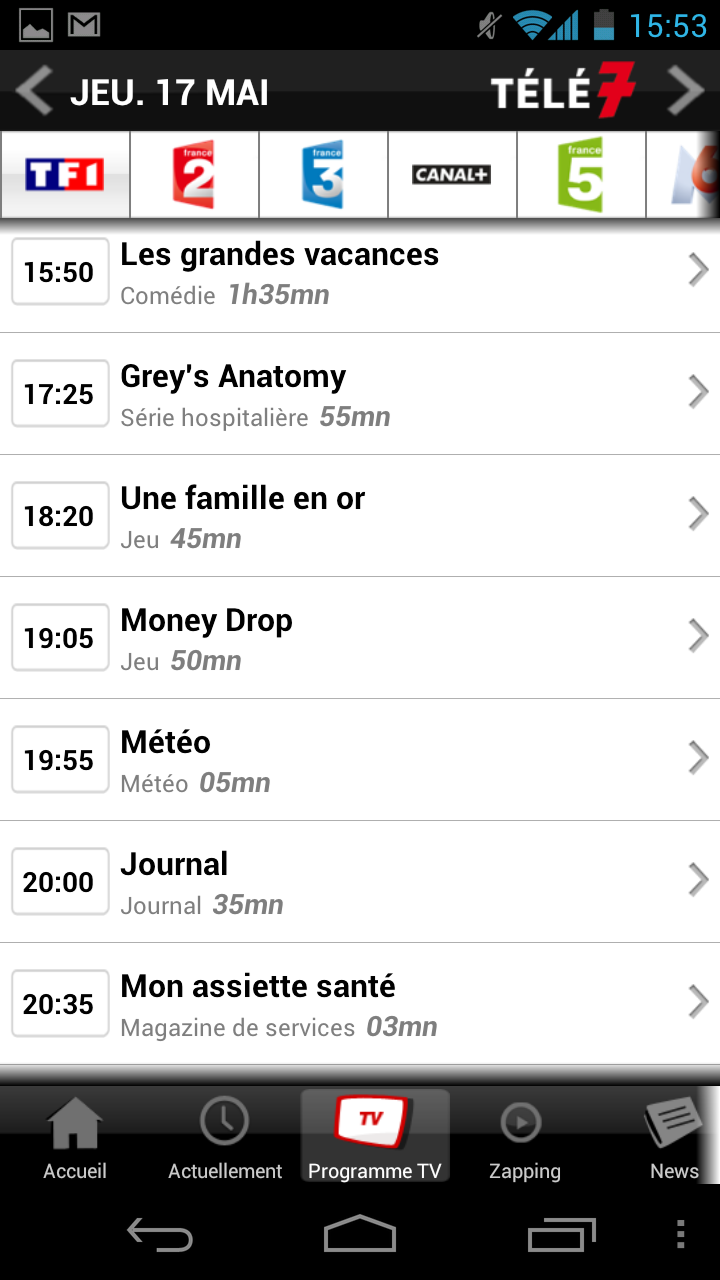The width and height of the screenshot is (720, 1280).
Task: Go to the next day
Action: (x=686, y=92)
